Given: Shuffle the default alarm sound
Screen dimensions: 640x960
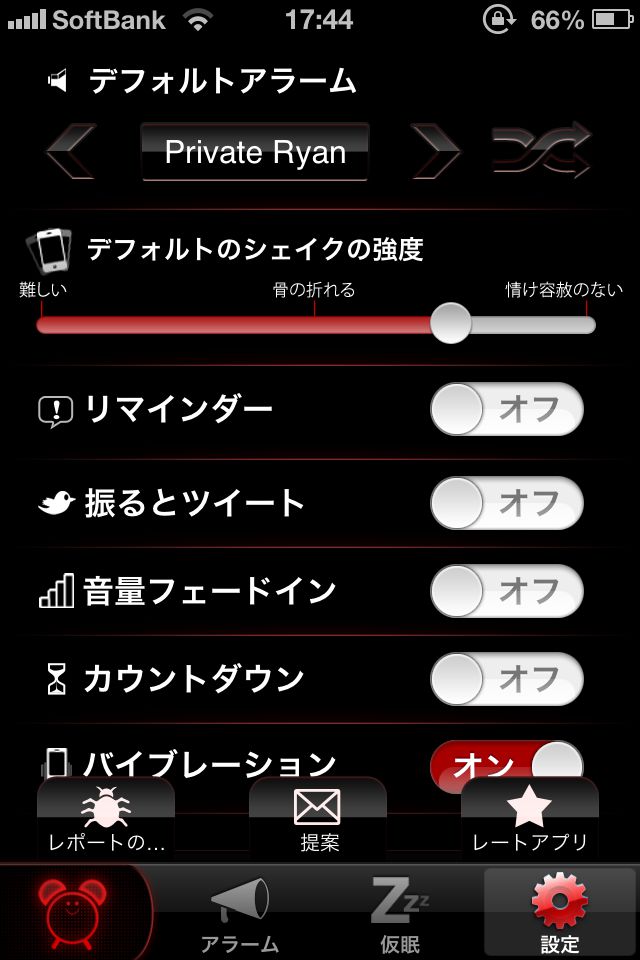Looking at the screenshot, I should point(541,153).
